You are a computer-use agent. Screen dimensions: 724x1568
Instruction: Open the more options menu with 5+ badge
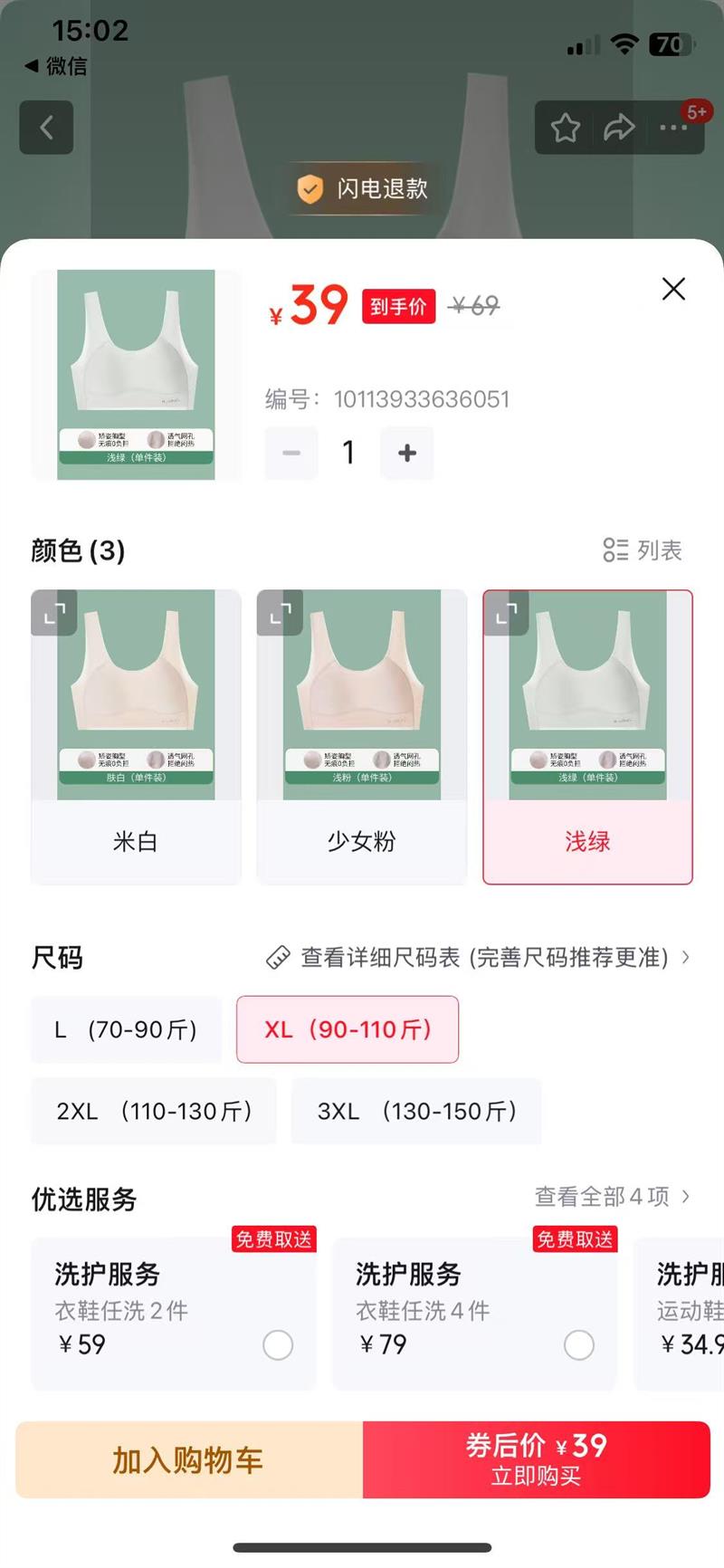pyautogui.click(x=673, y=129)
